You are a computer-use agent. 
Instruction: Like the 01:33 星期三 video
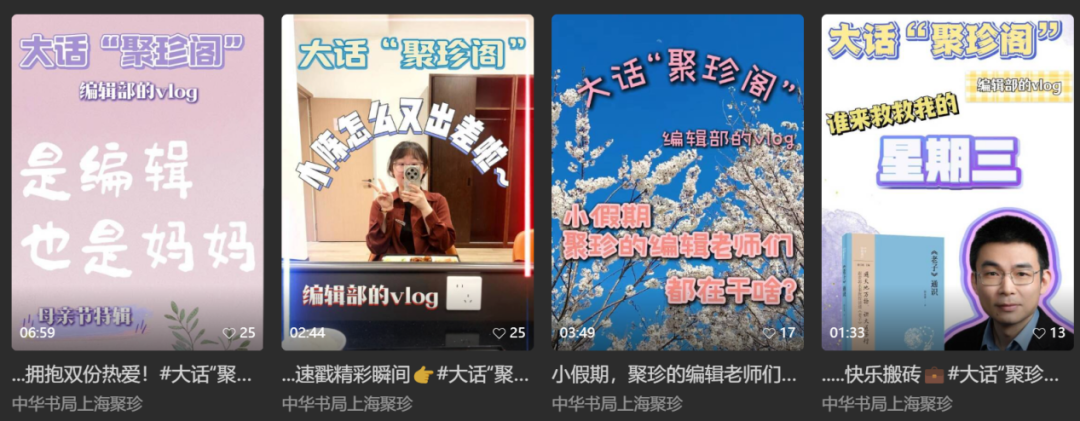tap(1039, 333)
